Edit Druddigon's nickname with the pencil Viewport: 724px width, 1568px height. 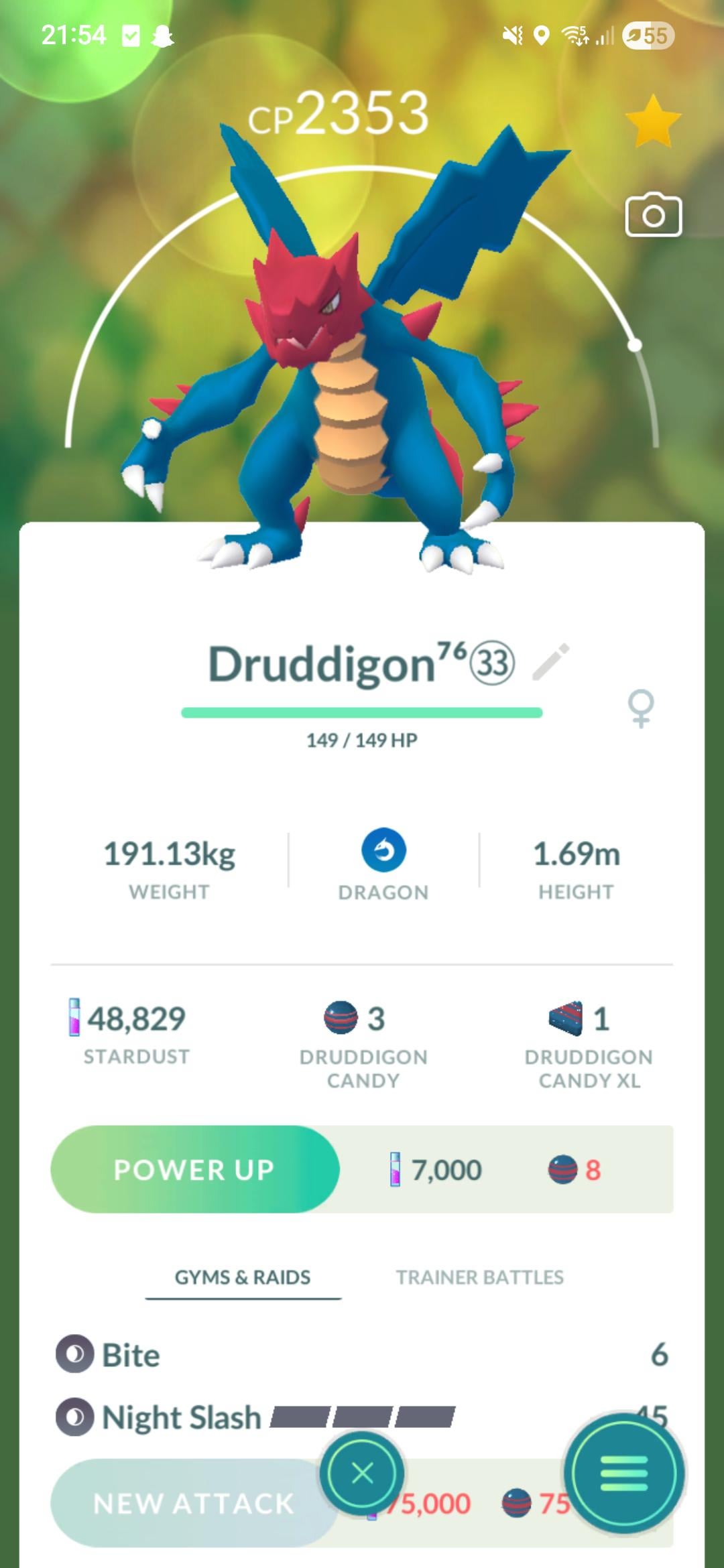[x=551, y=662]
